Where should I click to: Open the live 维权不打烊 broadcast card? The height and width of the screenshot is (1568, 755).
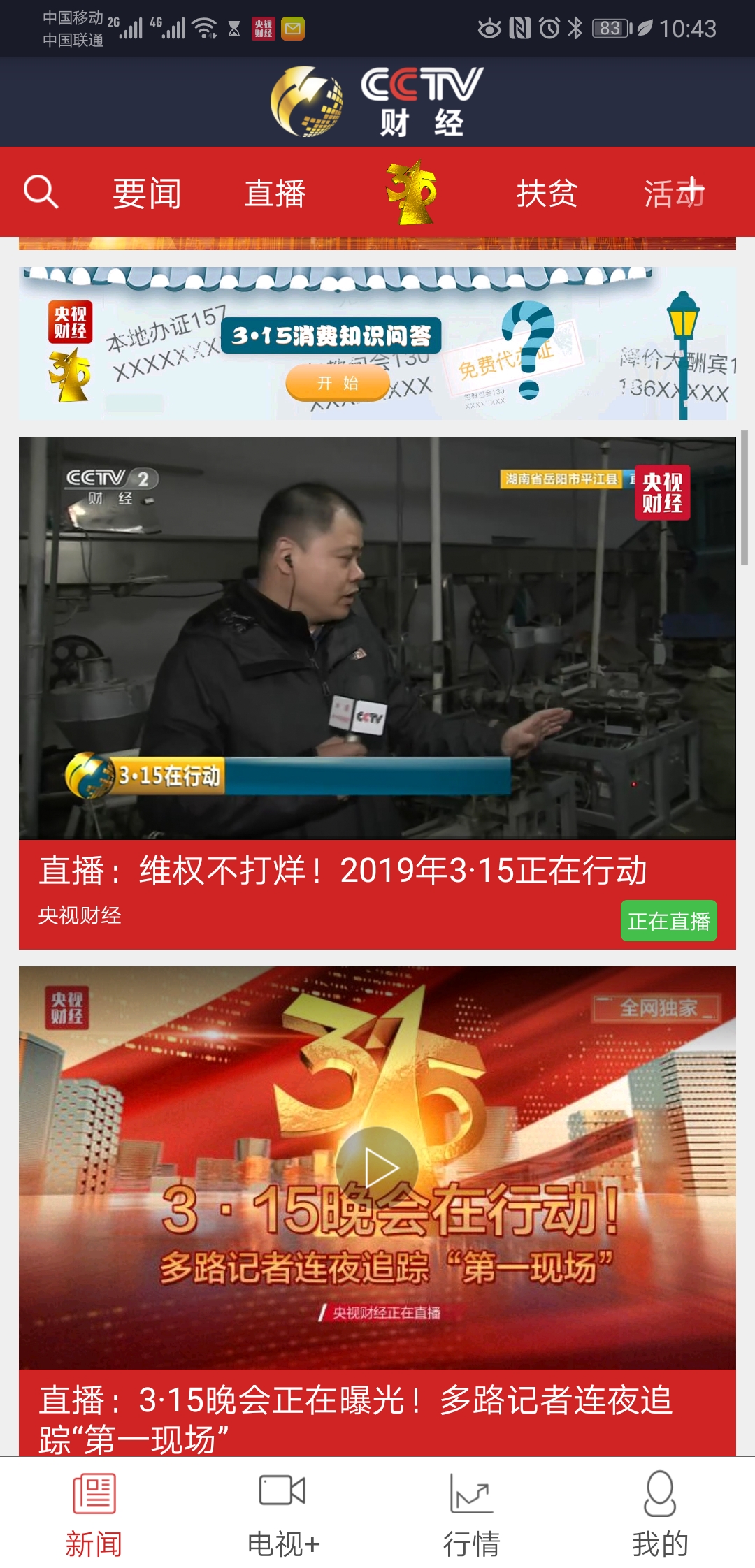click(377, 637)
